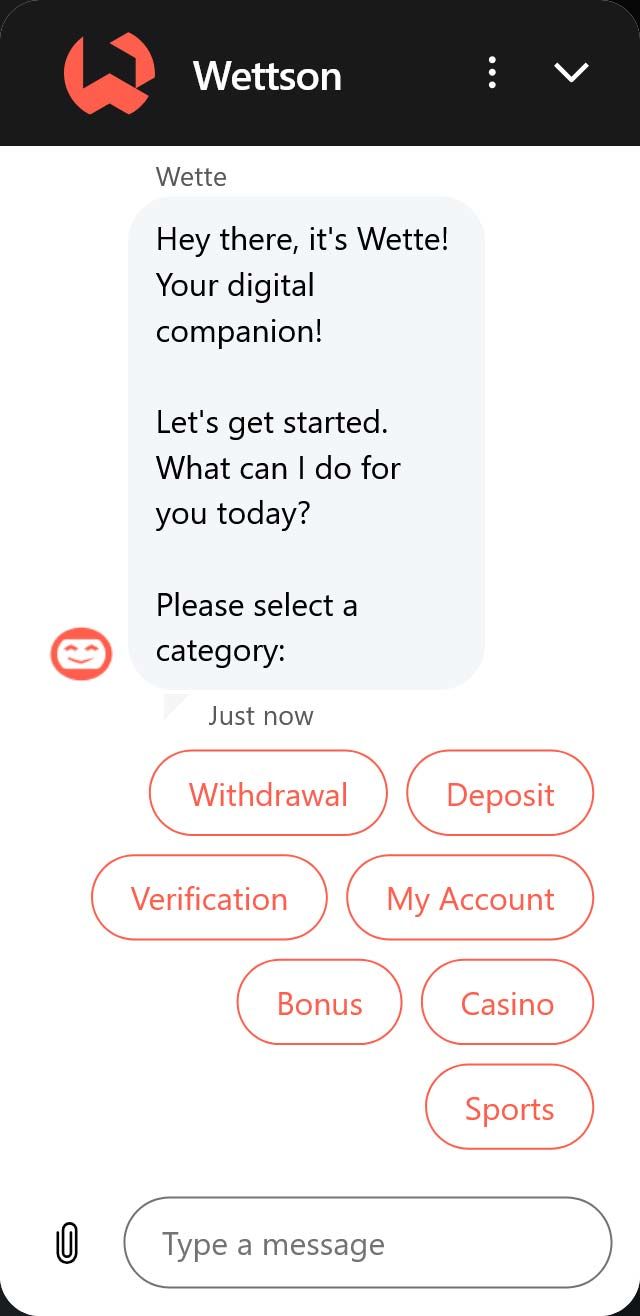Select My Account category
This screenshot has width=640, height=1316.
[470, 898]
